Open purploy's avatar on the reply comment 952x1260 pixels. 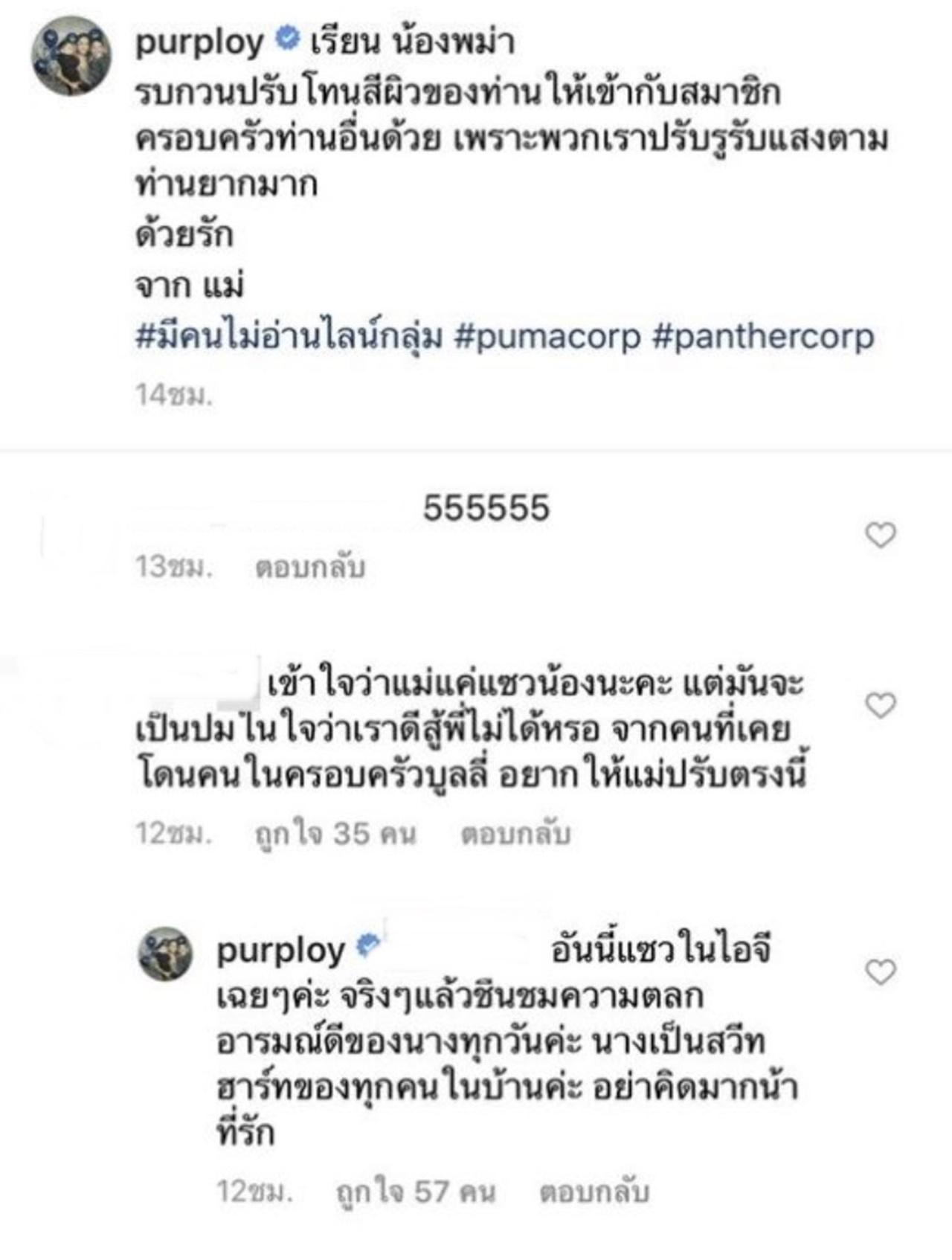pyautogui.click(x=166, y=954)
